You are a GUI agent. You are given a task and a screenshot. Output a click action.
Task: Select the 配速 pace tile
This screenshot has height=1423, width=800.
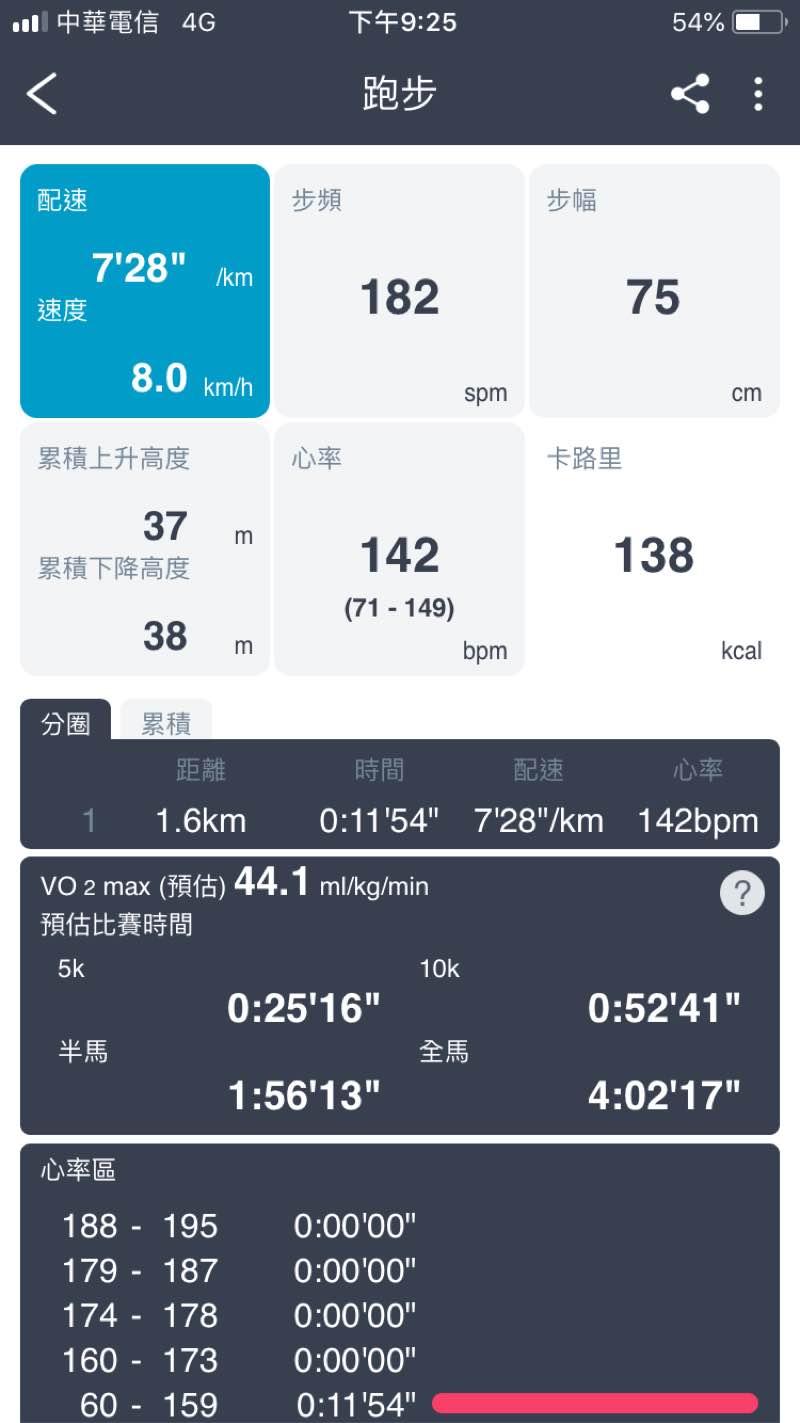145,290
